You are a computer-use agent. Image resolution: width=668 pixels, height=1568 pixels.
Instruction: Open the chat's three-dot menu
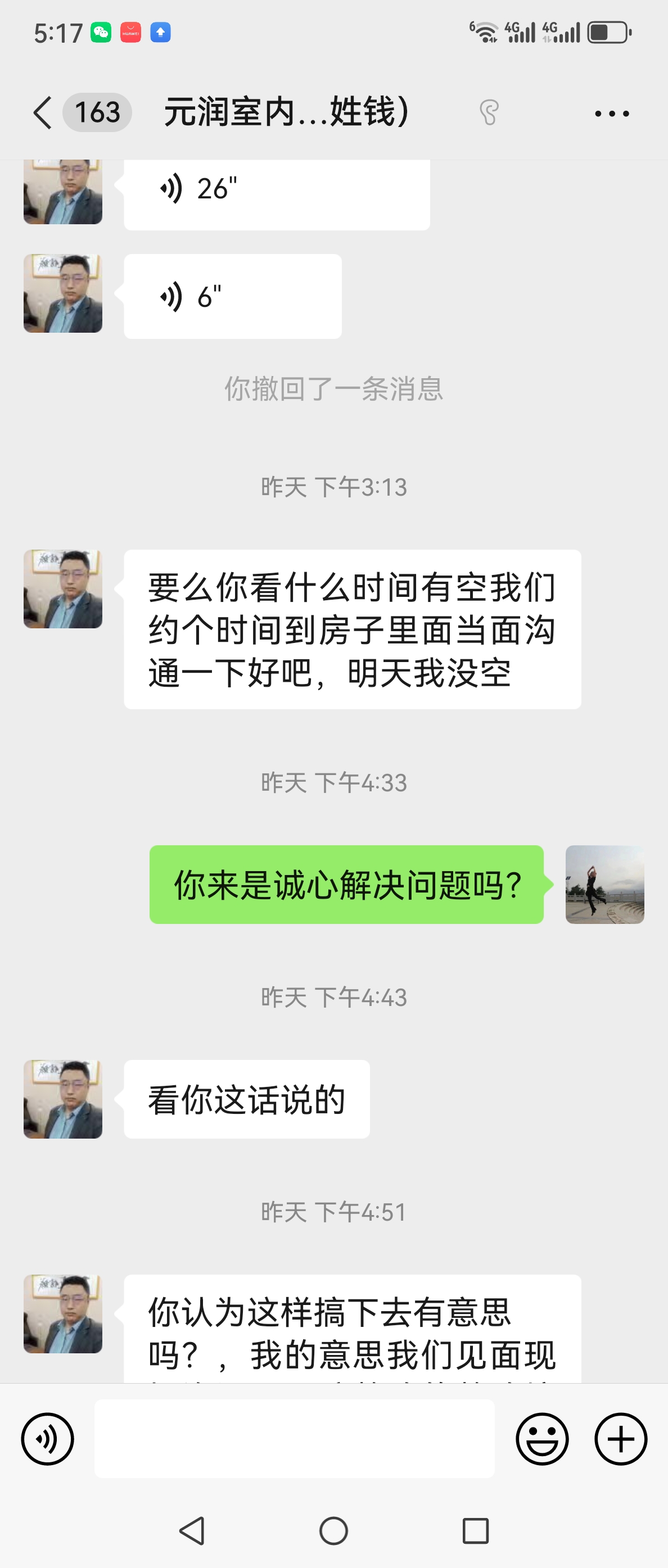tap(611, 113)
